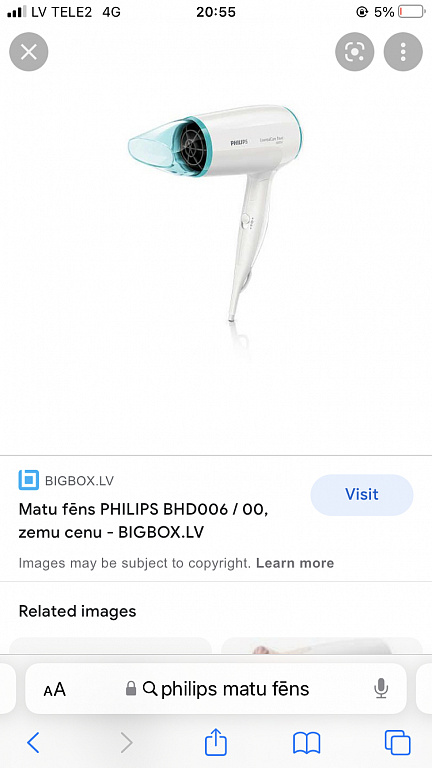This screenshot has width=432, height=768.
Task: Share this page
Action: pos(216,742)
